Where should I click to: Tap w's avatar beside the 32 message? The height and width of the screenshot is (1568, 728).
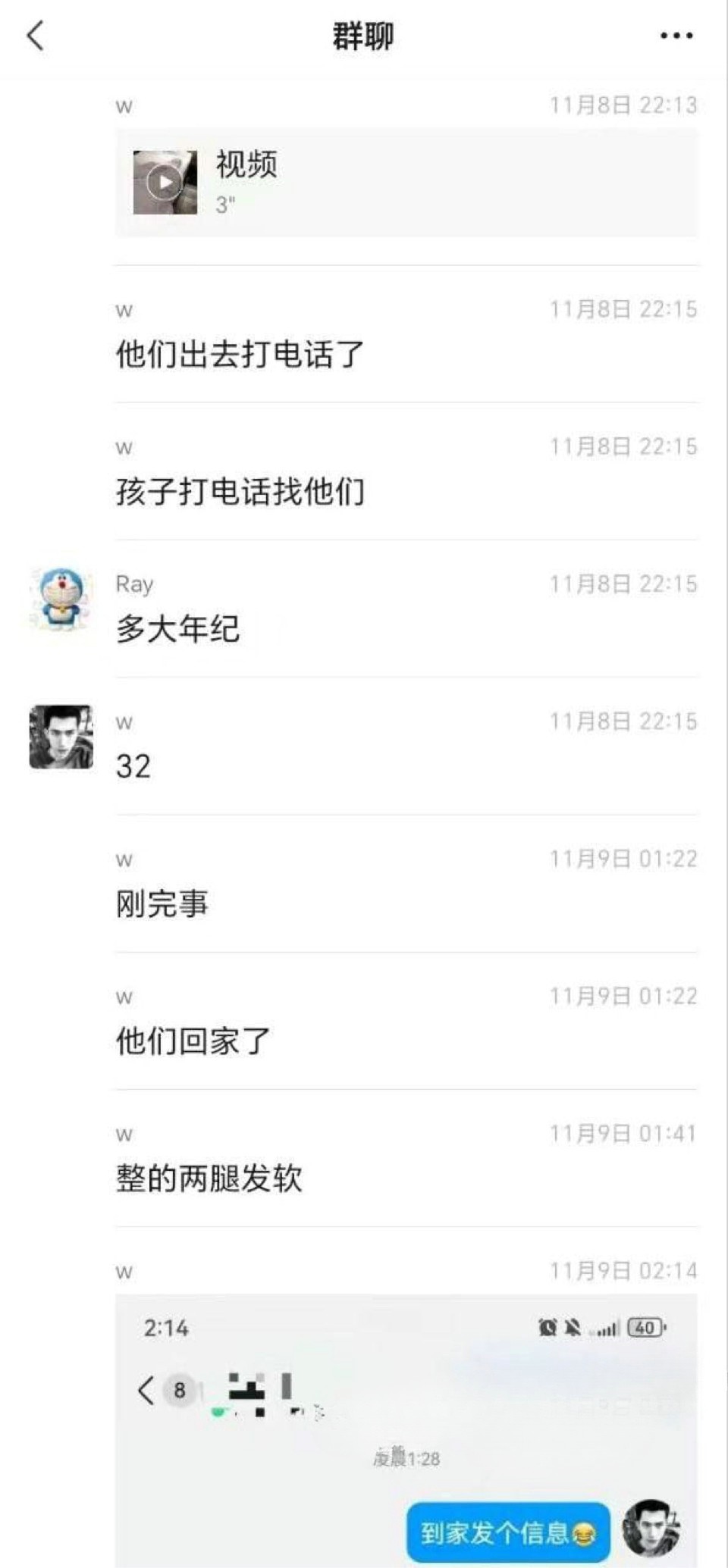tap(61, 737)
